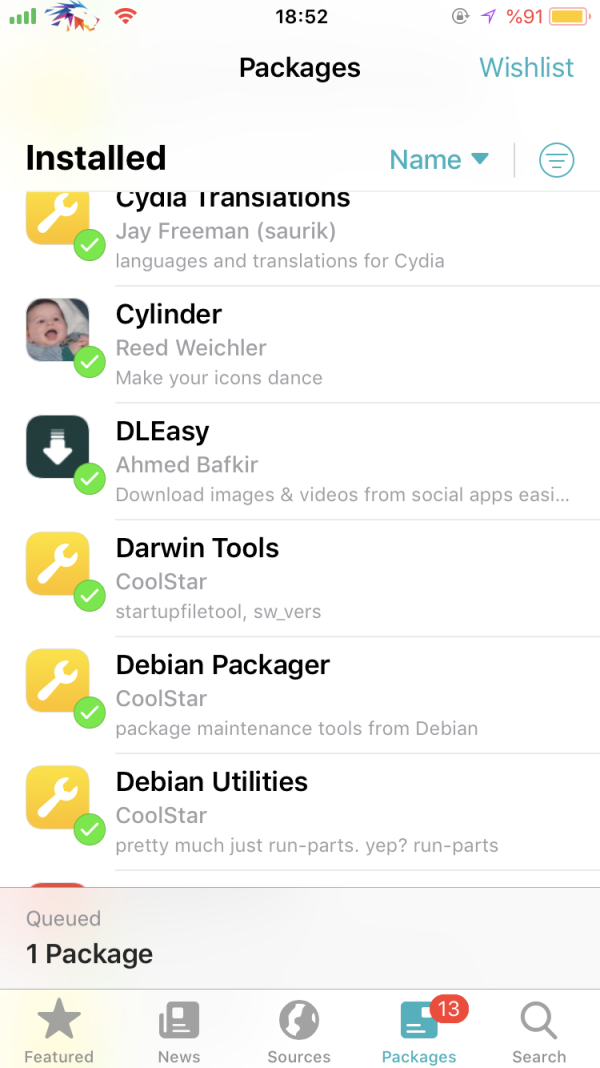This screenshot has width=600, height=1068.
Task: Open Debian Packager details
Action: [300, 696]
